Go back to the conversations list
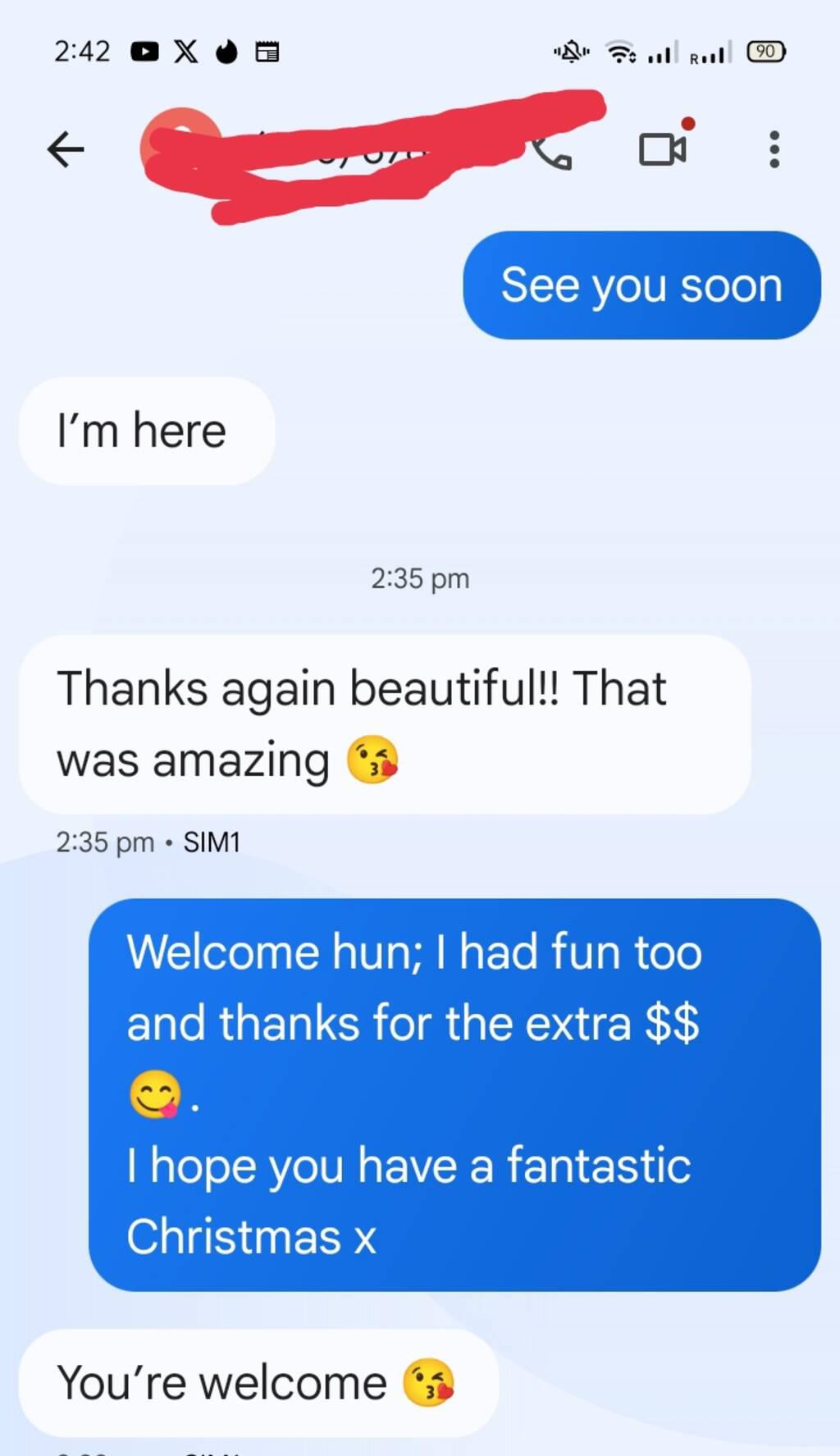 tap(66, 150)
